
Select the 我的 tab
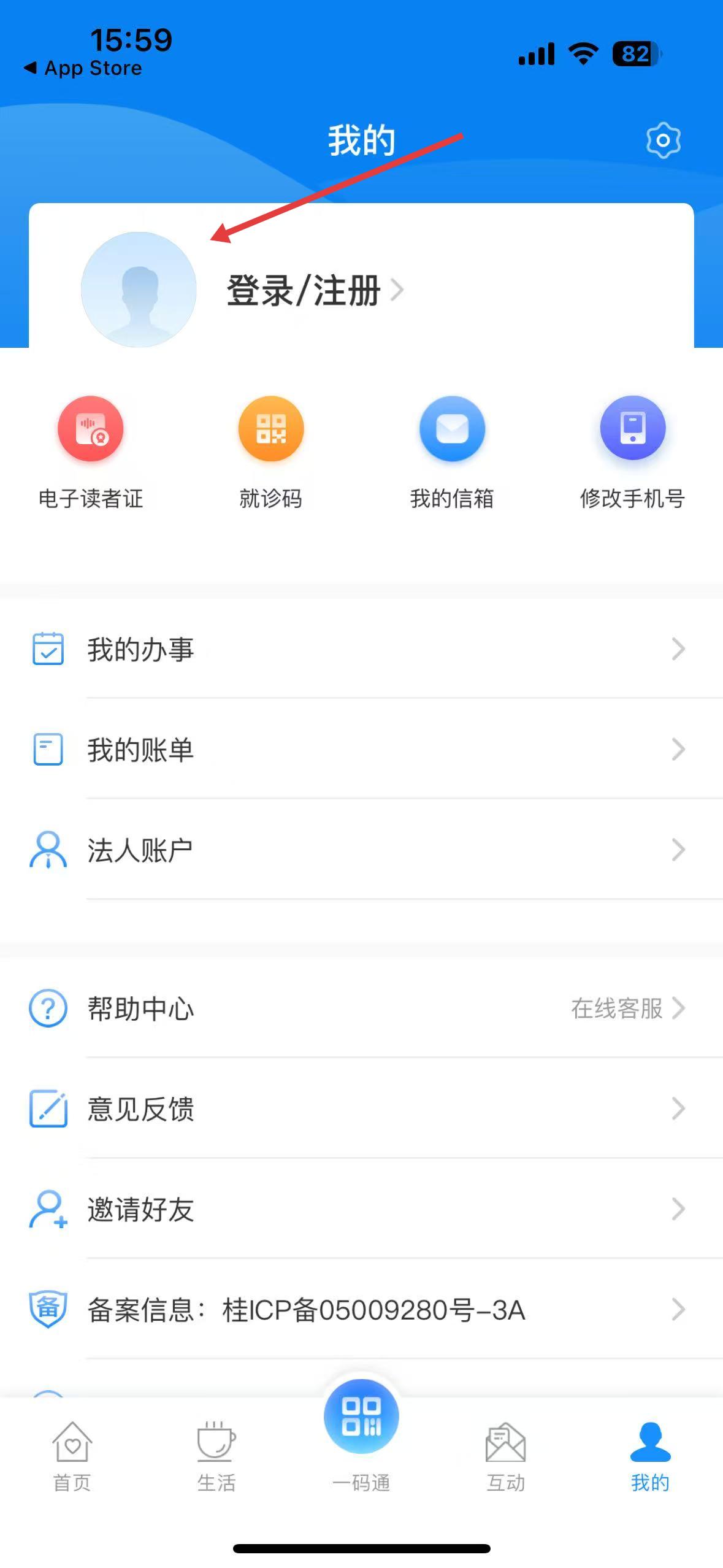click(x=650, y=1457)
